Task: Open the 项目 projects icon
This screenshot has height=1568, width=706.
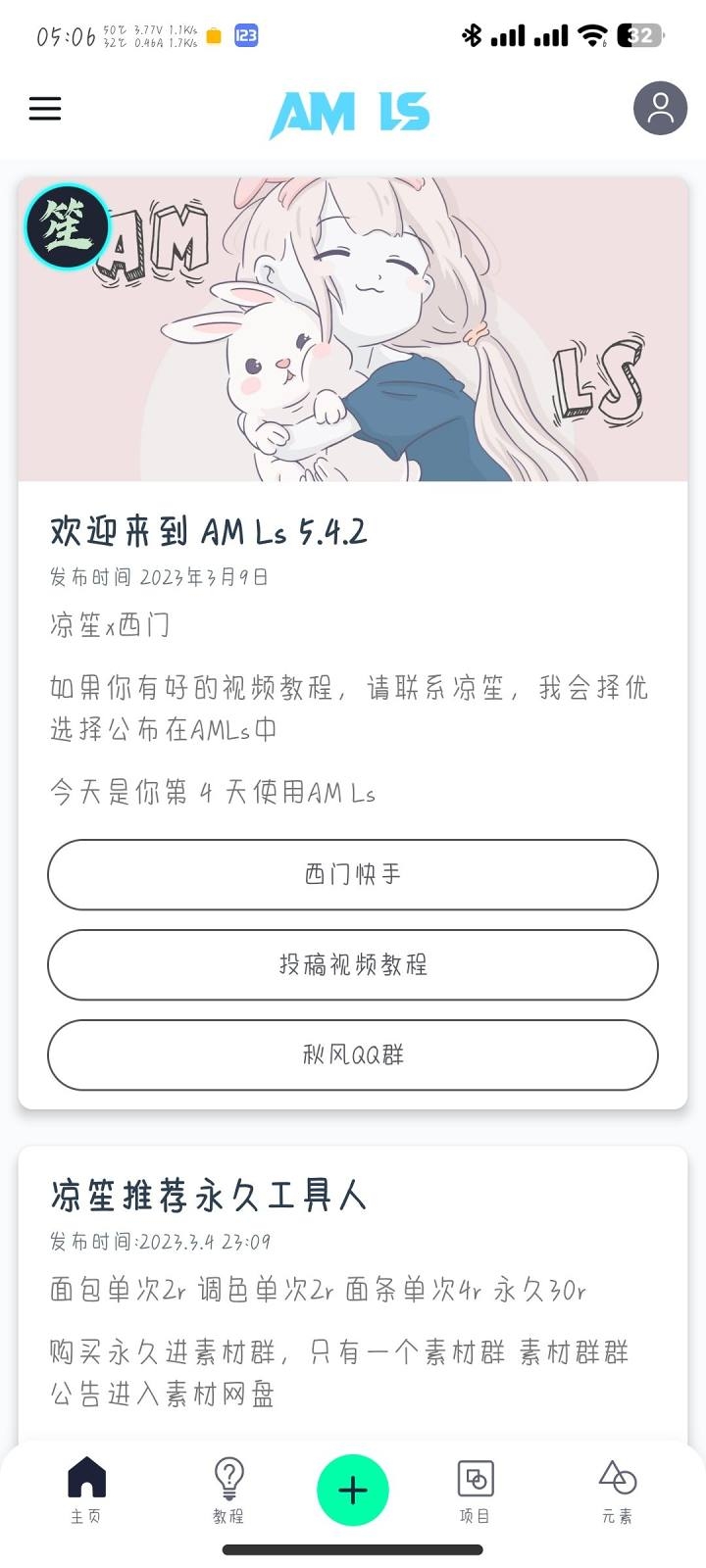Action: (x=476, y=1477)
